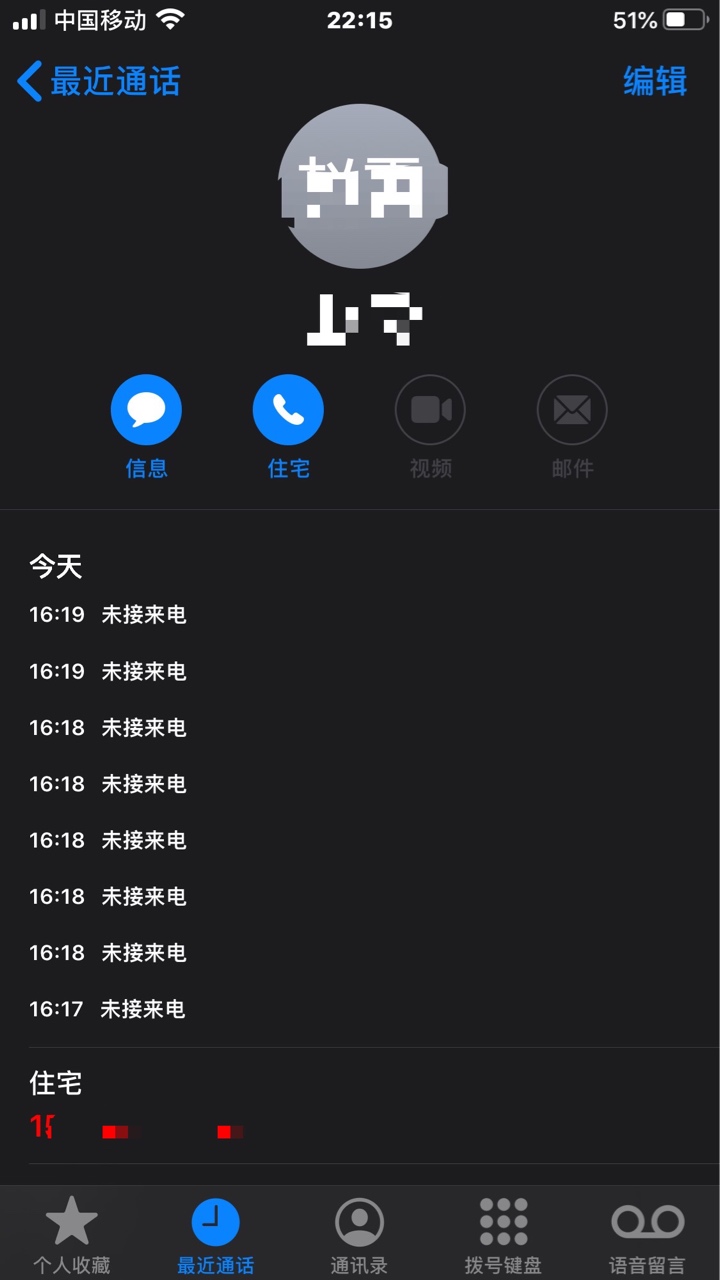Switch to 个人收藏 tab
Image resolution: width=720 pixels, height=1280 pixels.
(x=71, y=1235)
